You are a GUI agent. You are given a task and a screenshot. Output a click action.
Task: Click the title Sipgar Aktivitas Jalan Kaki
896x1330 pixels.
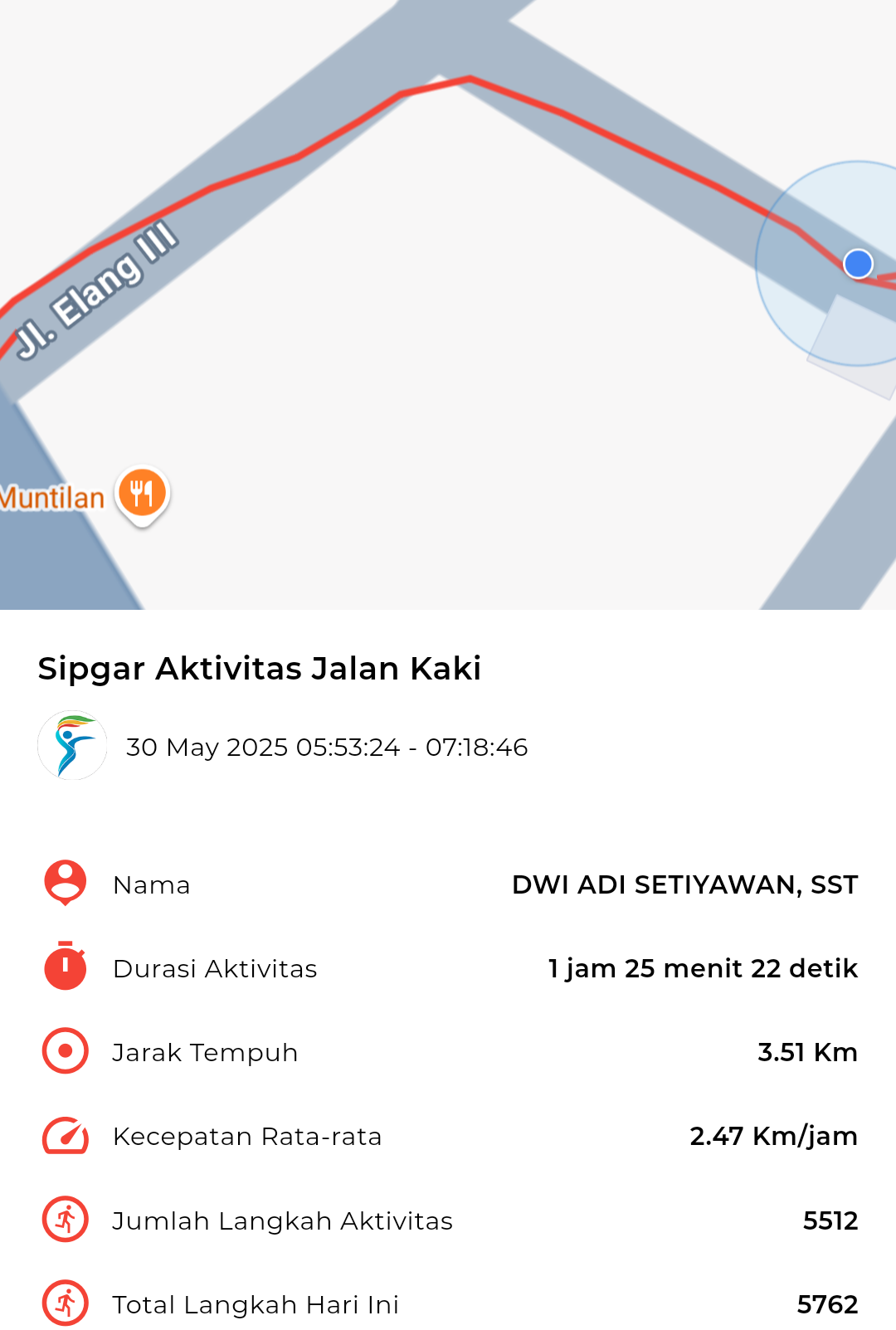coord(260,668)
